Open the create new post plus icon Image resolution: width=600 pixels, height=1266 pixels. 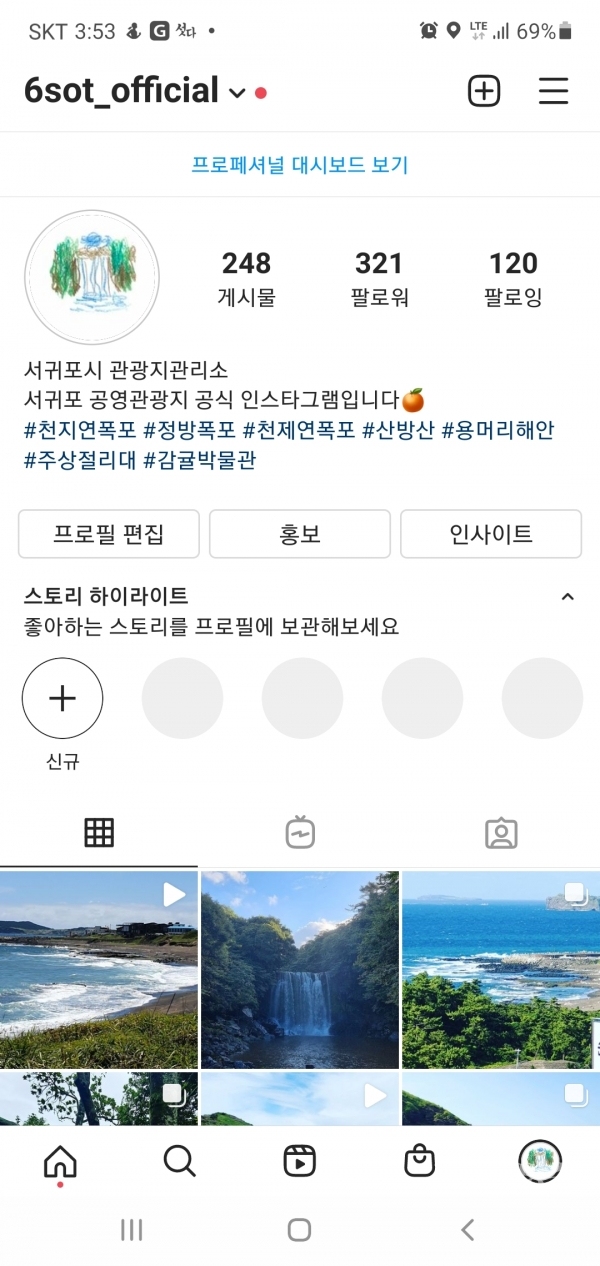[484, 91]
